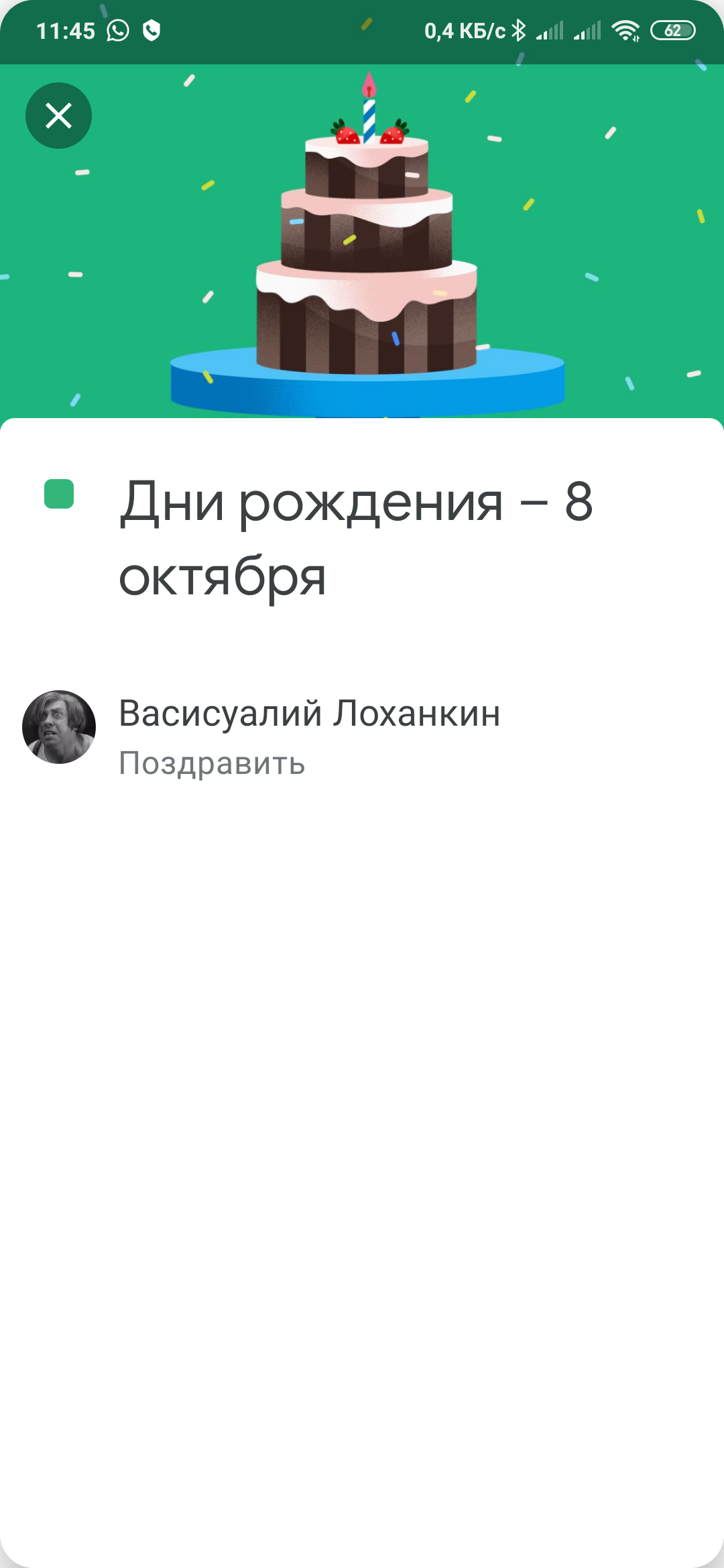The width and height of the screenshot is (724, 1568).
Task: Open Васисуалий Лоханкин's contact entry
Action: 309,713
